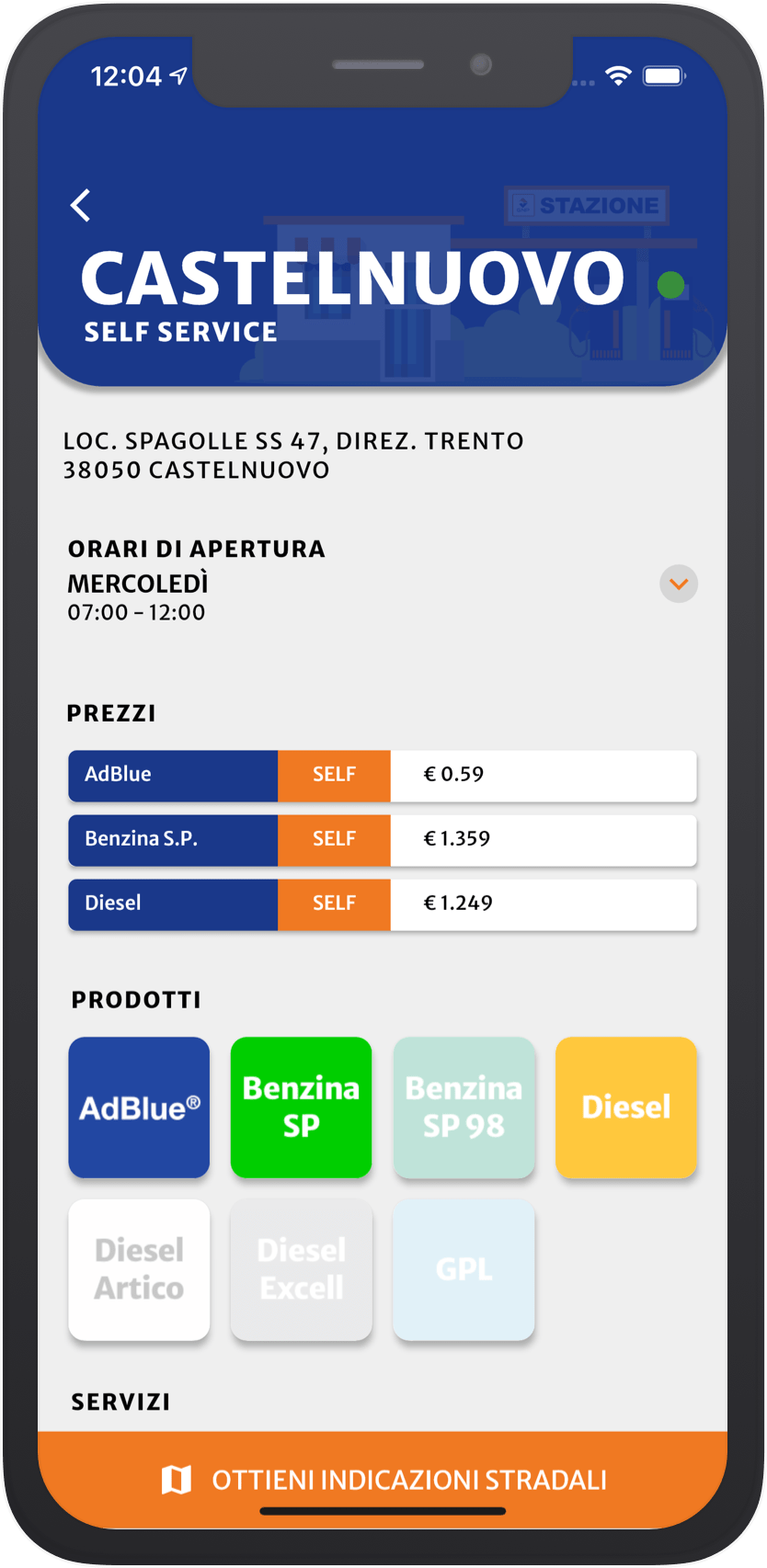
Task: Go back with the left chevron arrow
Action: coord(81,205)
